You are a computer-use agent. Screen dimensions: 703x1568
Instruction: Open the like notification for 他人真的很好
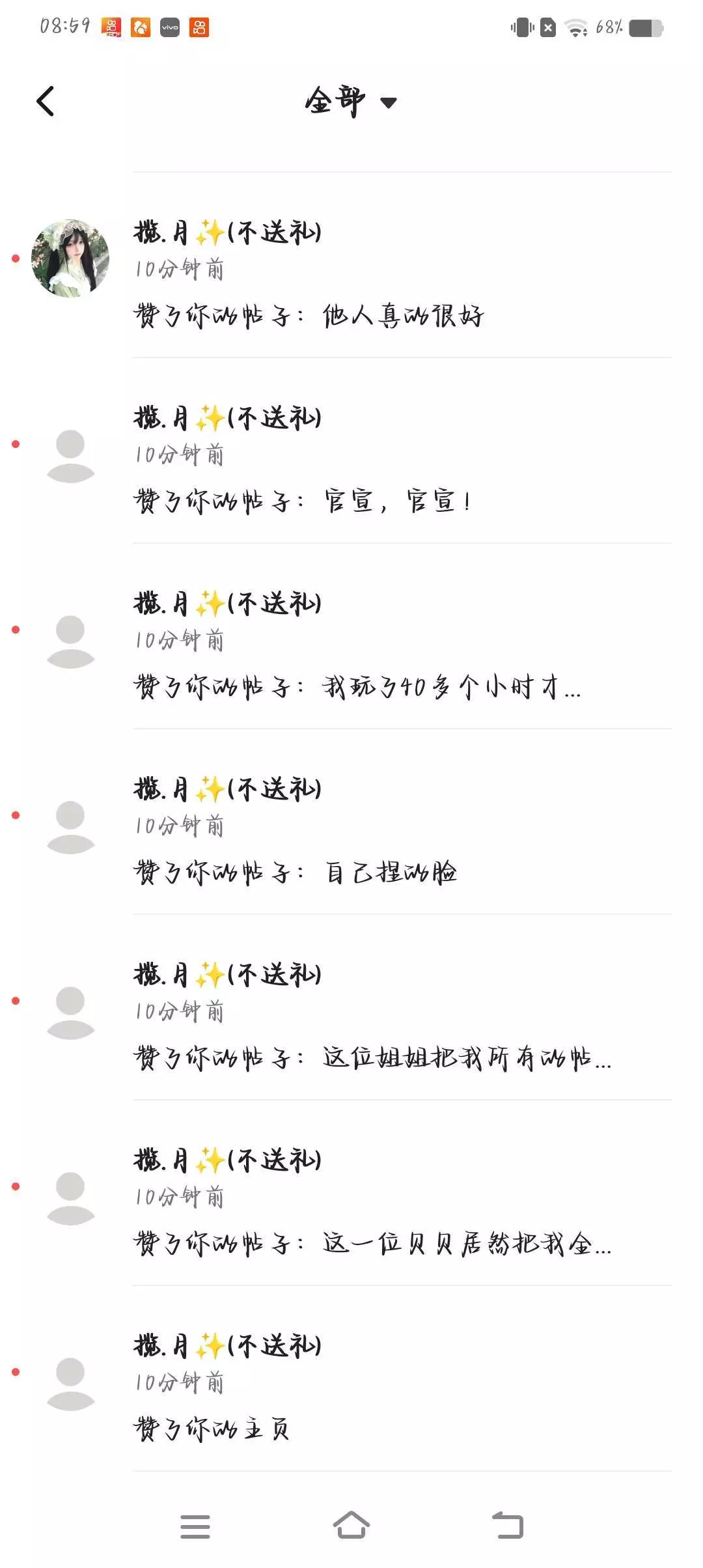coord(402,316)
